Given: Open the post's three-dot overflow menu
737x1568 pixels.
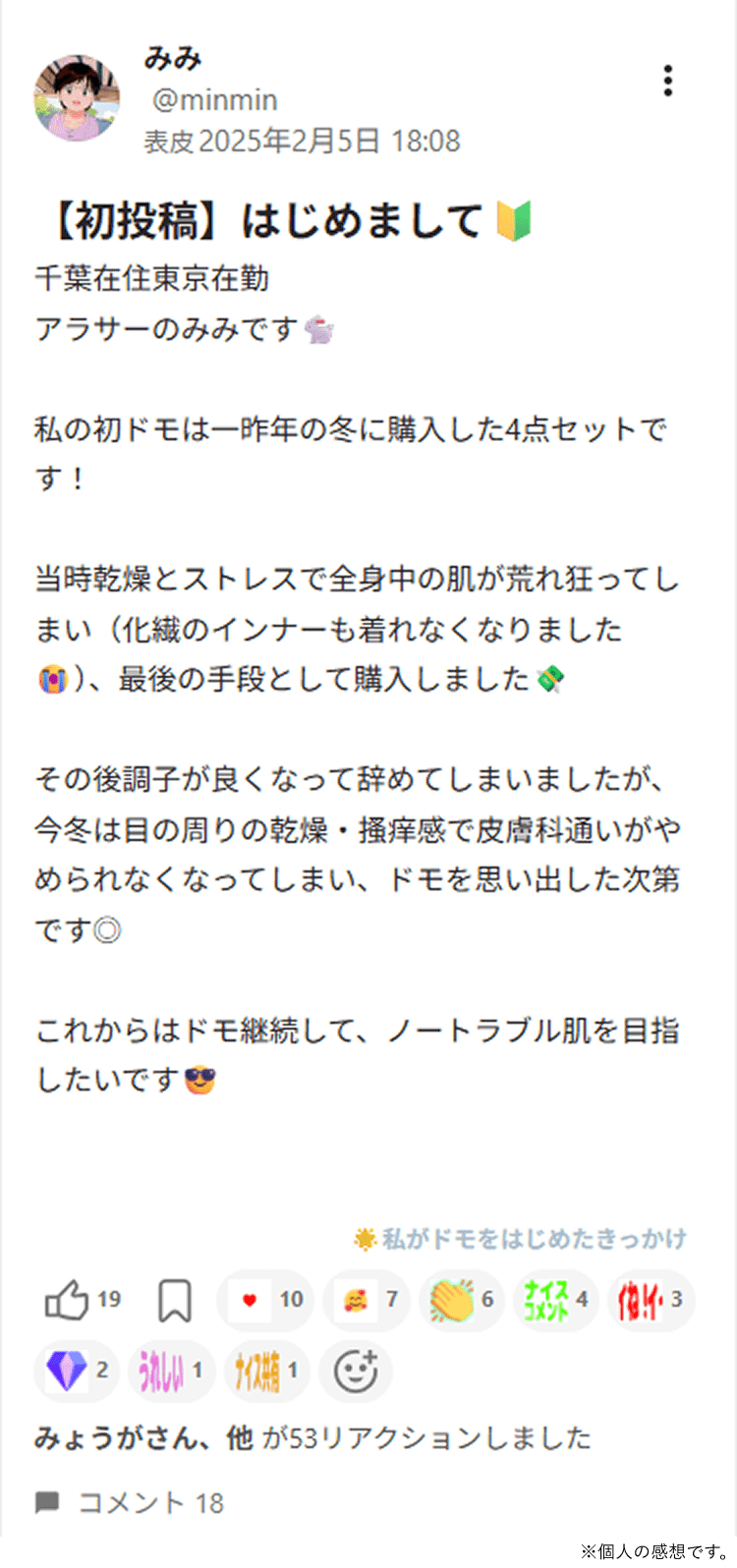Looking at the screenshot, I should click(668, 81).
